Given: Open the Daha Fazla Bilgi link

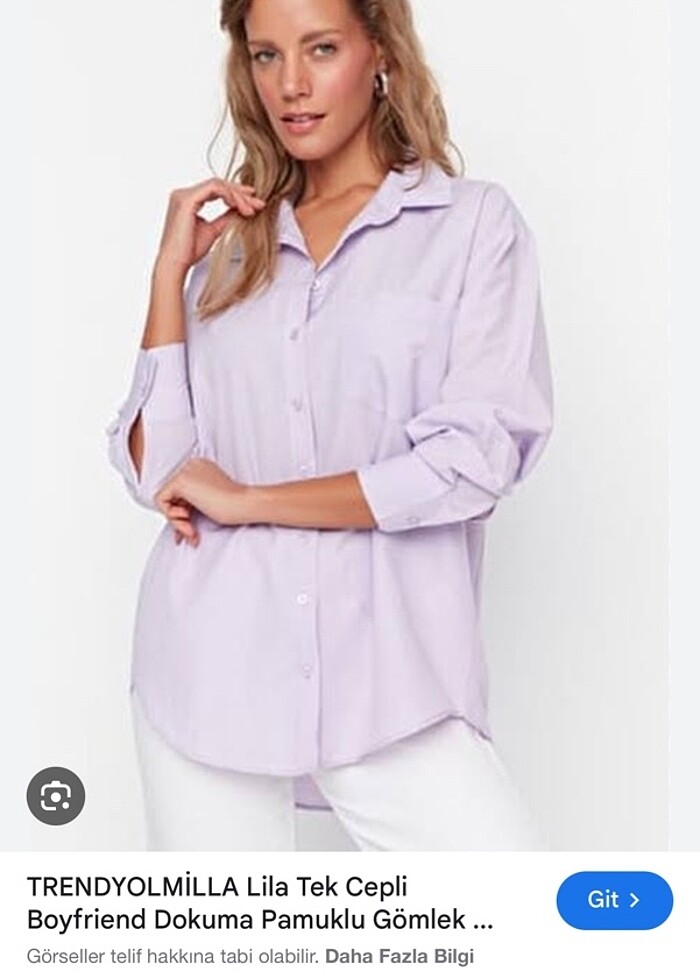Looking at the screenshot, I should 399,955.
